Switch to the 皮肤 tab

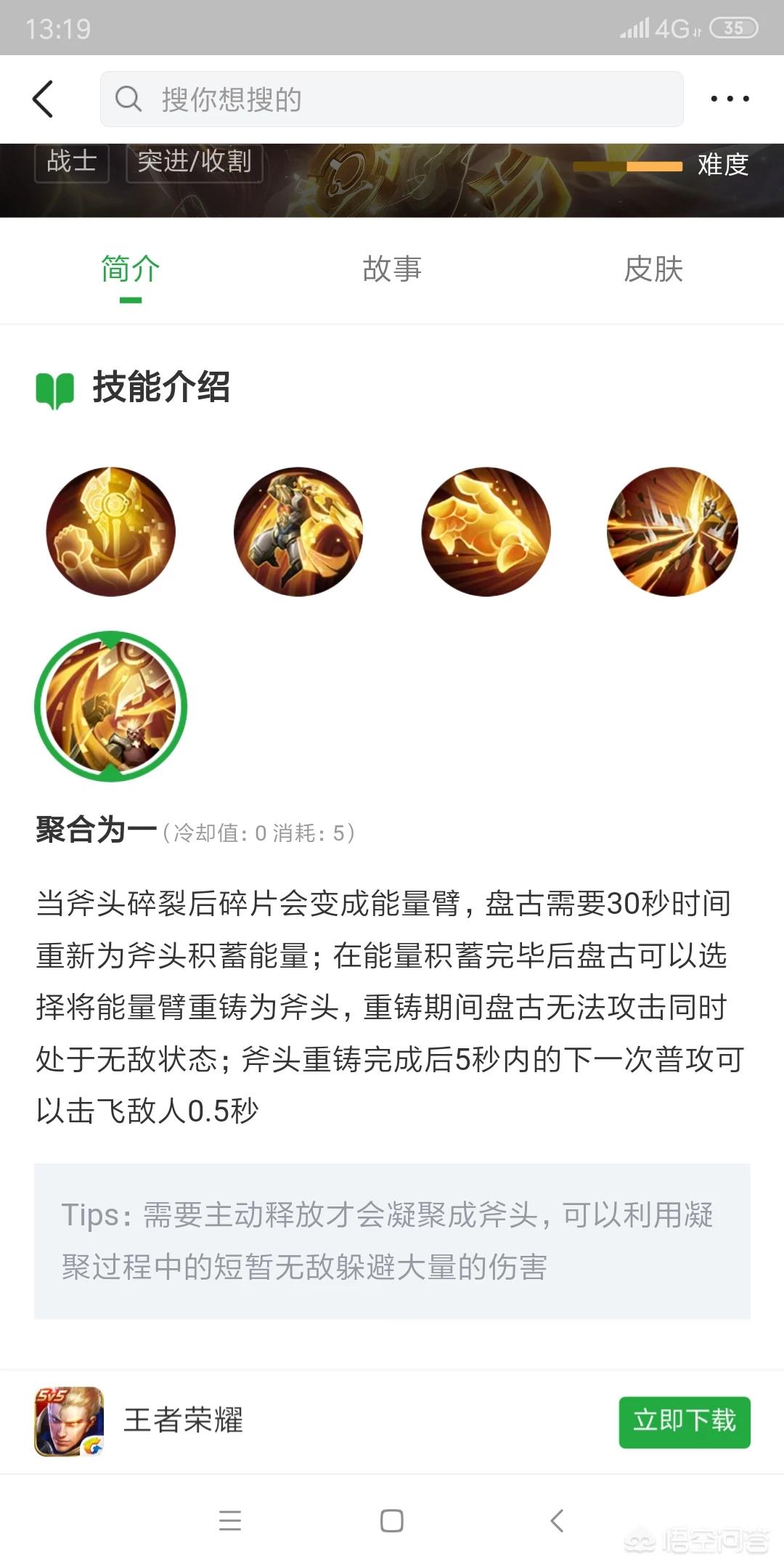coord(653,269)
